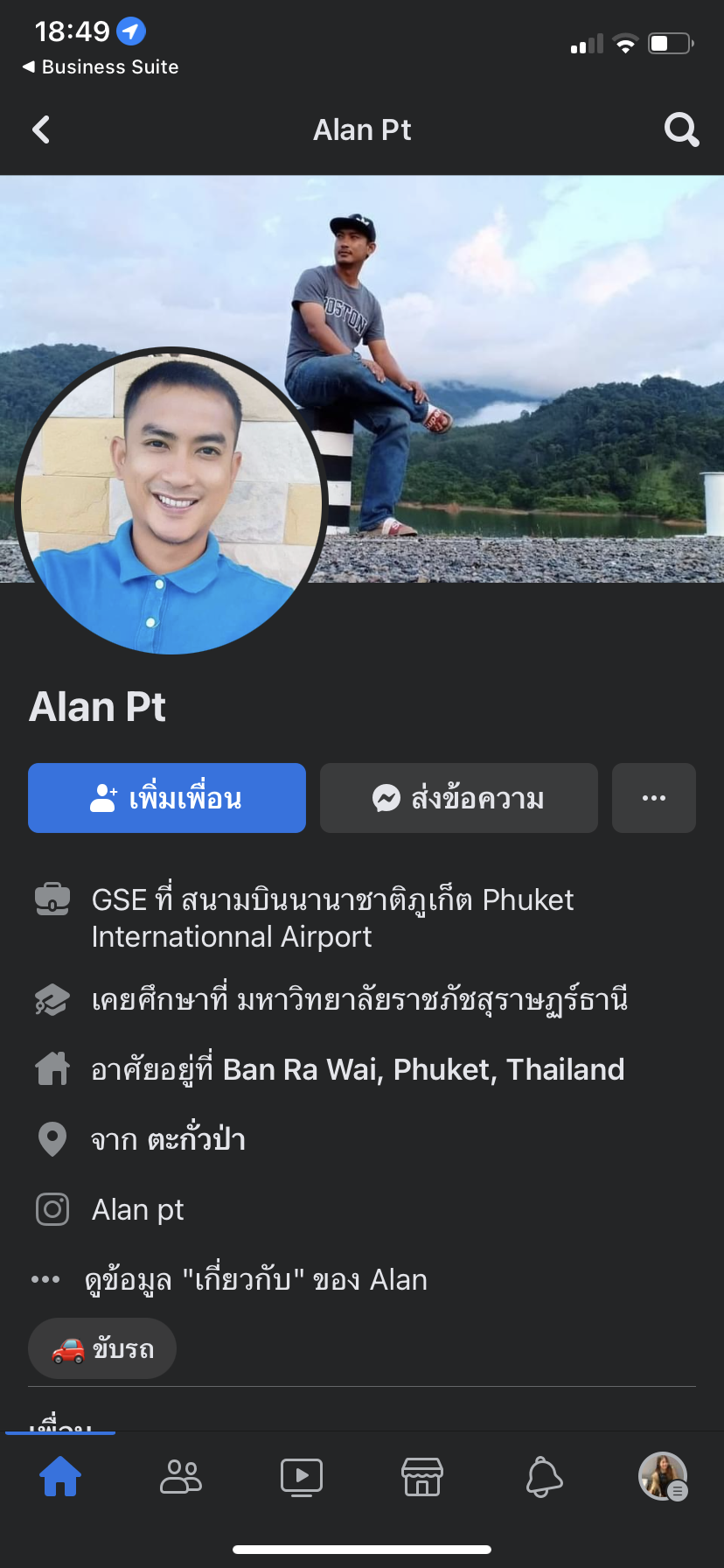Open the three-dot more options button
Screen dimensions: 724x1568
(x=654, y=798)
